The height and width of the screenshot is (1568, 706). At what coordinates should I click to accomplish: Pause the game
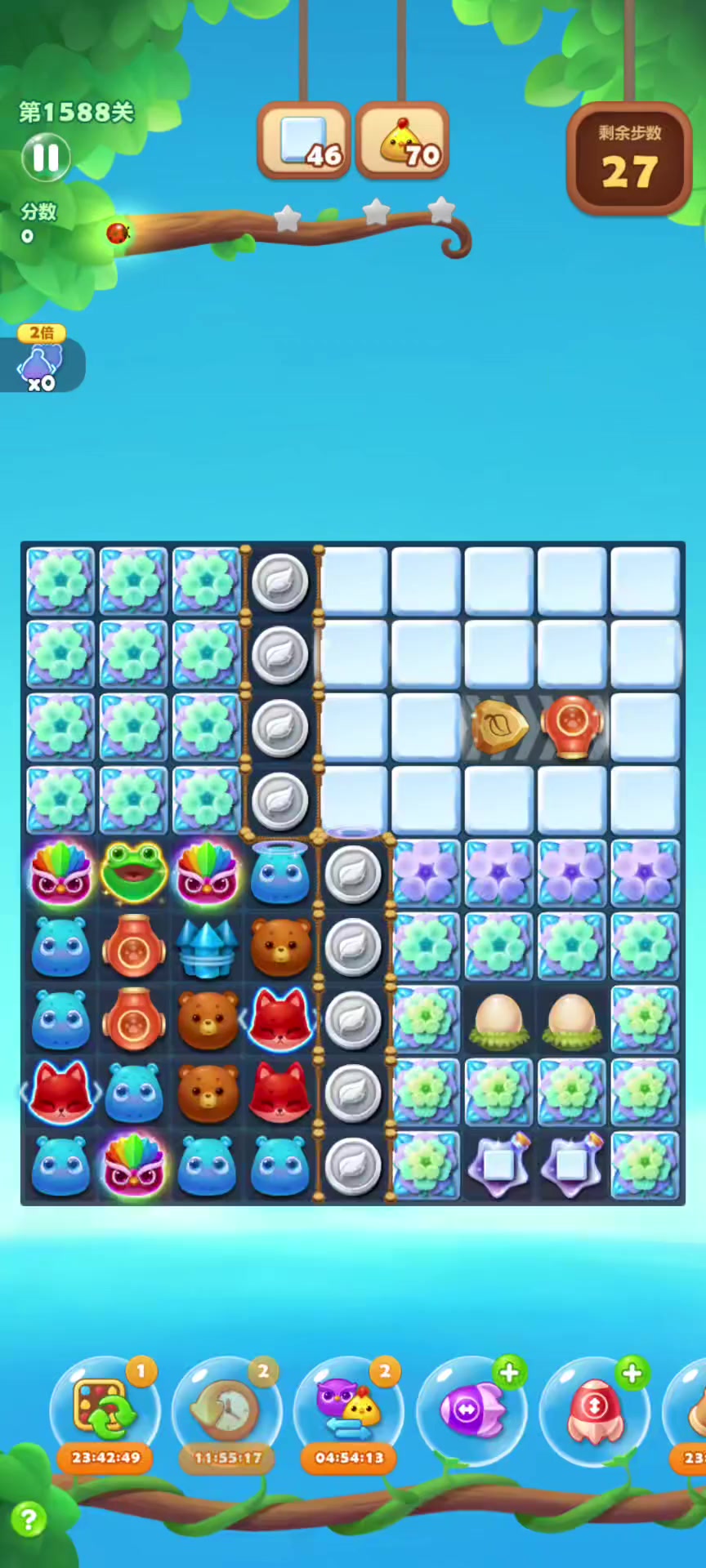(x=46, y=158)
